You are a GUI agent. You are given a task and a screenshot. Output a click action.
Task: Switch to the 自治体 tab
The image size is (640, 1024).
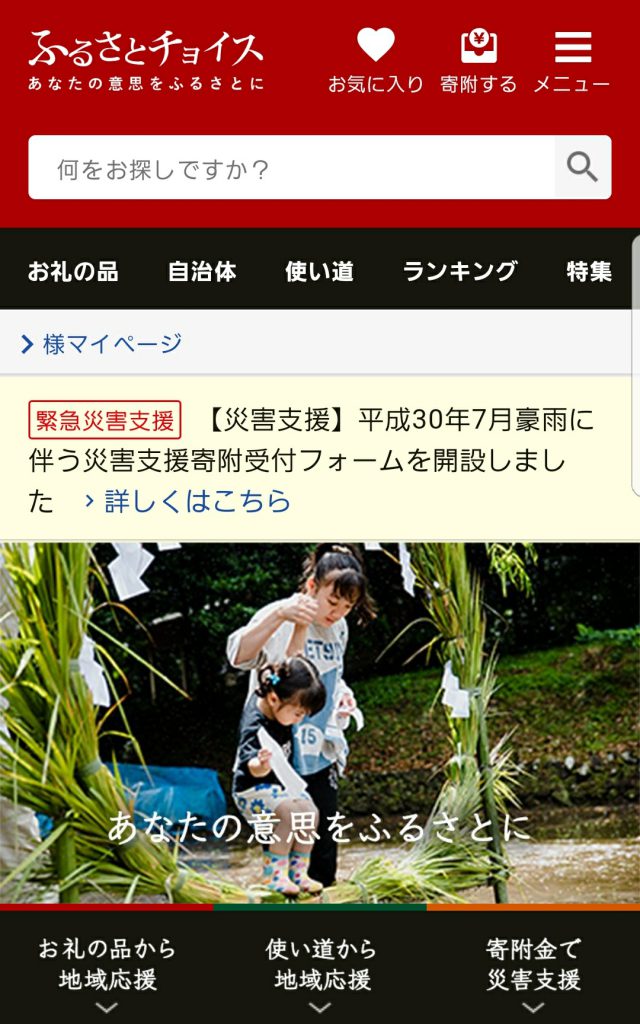202,270
